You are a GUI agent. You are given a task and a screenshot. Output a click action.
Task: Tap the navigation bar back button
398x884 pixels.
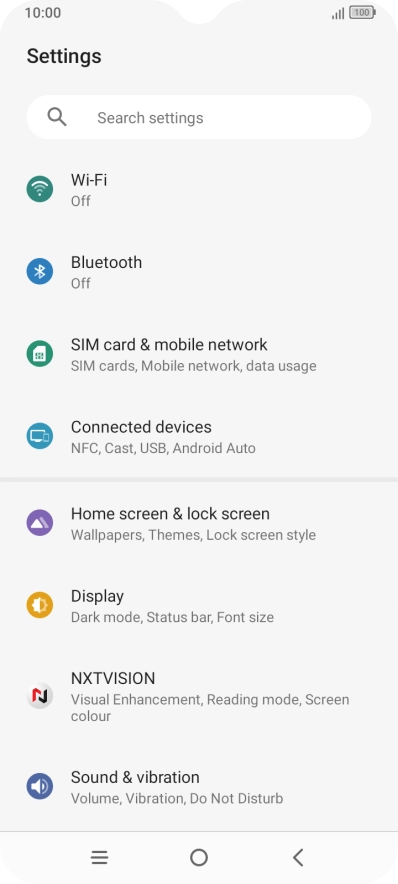[298, 858]
